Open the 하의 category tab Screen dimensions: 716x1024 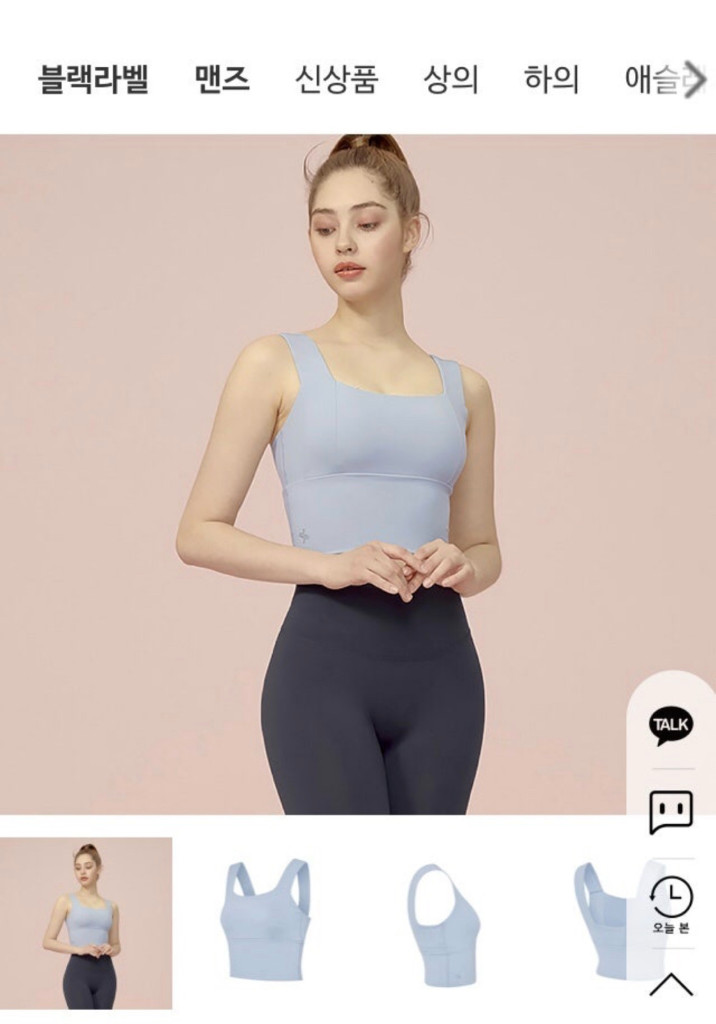[x=551, y=79]
